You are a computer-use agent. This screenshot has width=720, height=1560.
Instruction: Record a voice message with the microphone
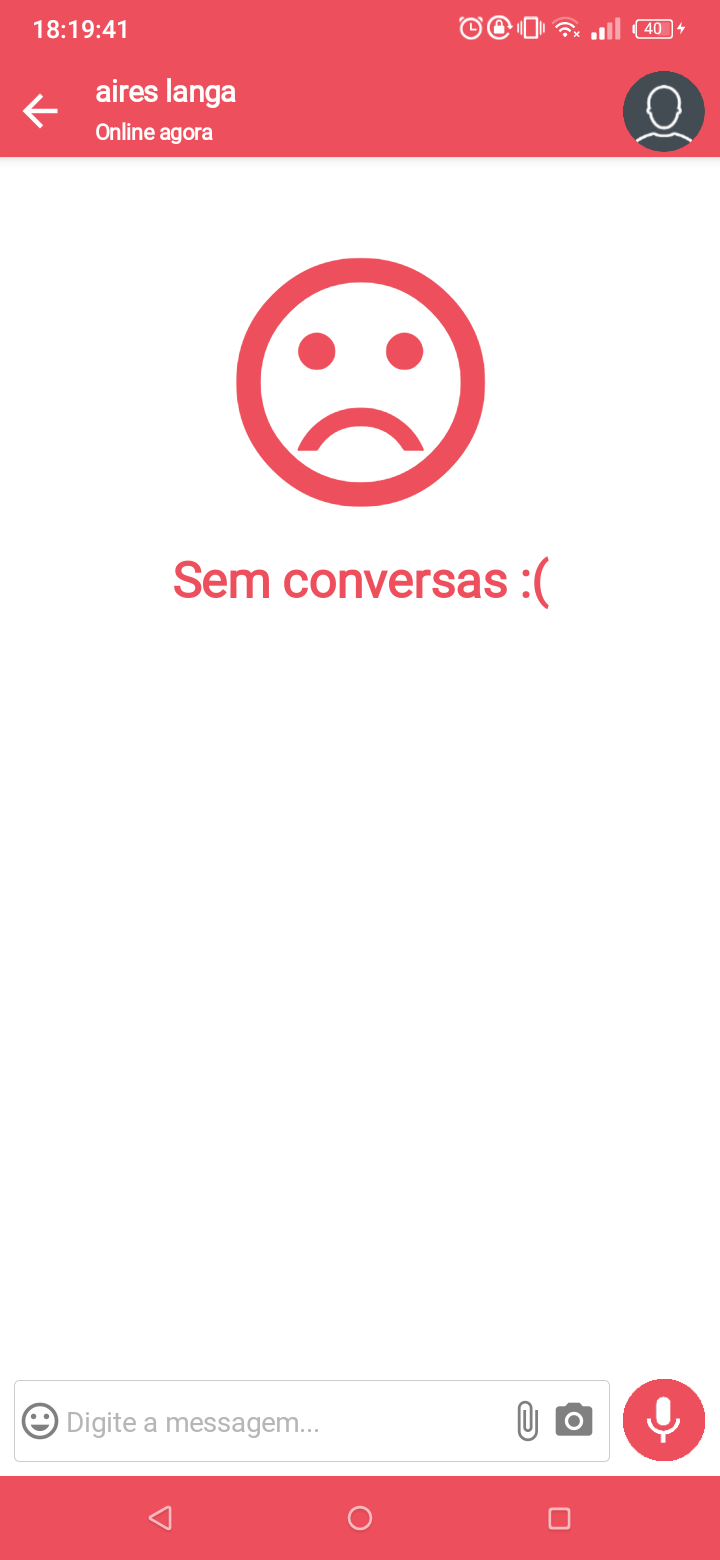(x=664, y=1420)
